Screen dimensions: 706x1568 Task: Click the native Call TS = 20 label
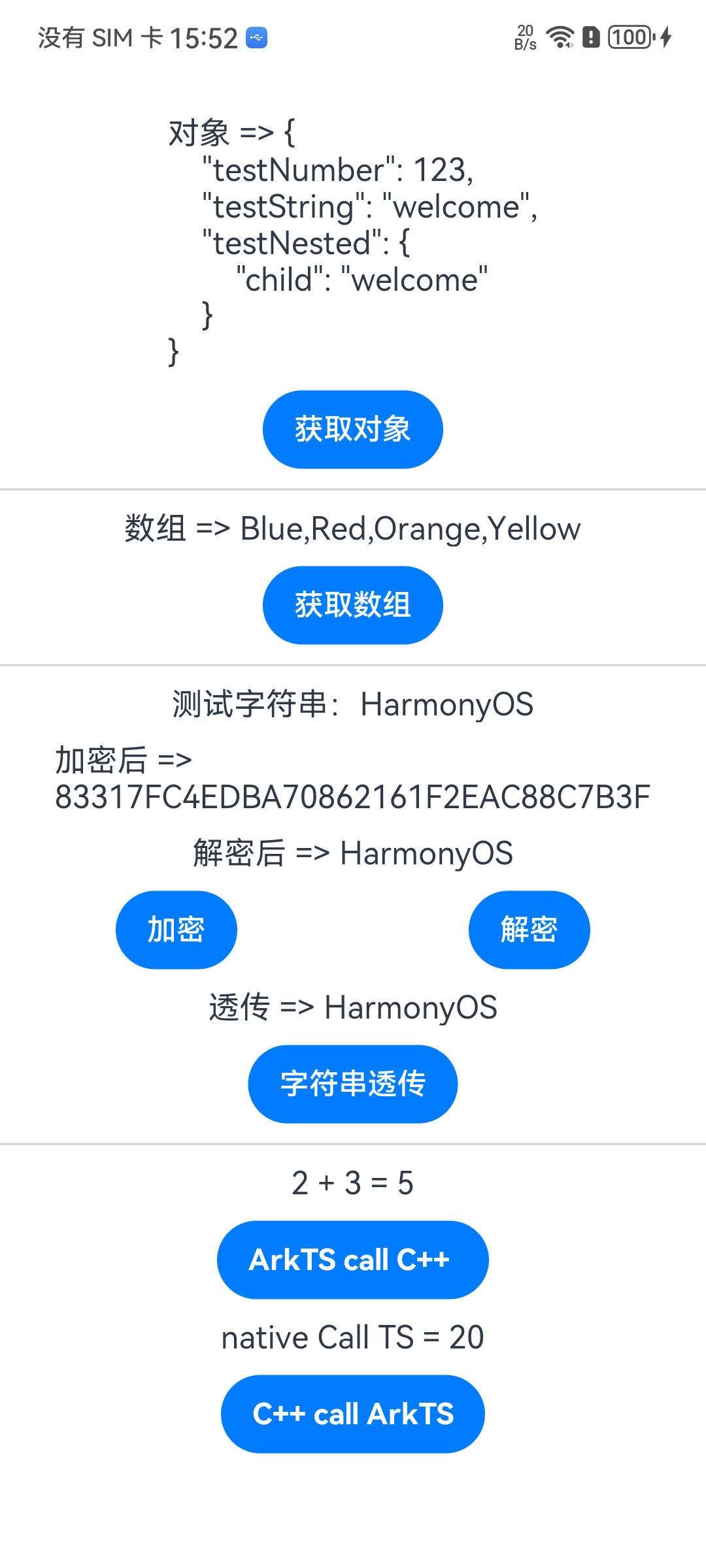click(x=352, y=1337)
